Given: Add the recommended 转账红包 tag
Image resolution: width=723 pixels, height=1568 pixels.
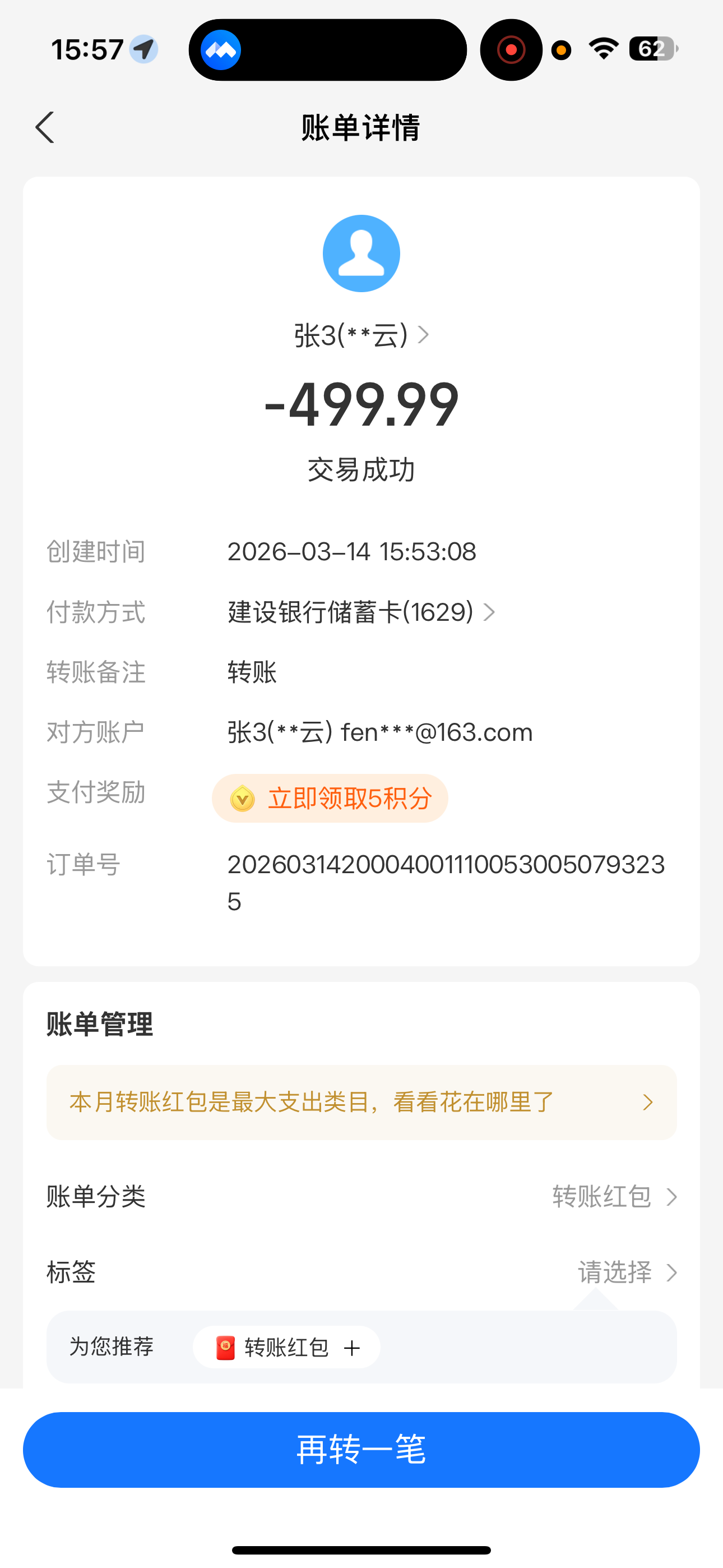Looking at the screenshot, I should coord(286,1348).
